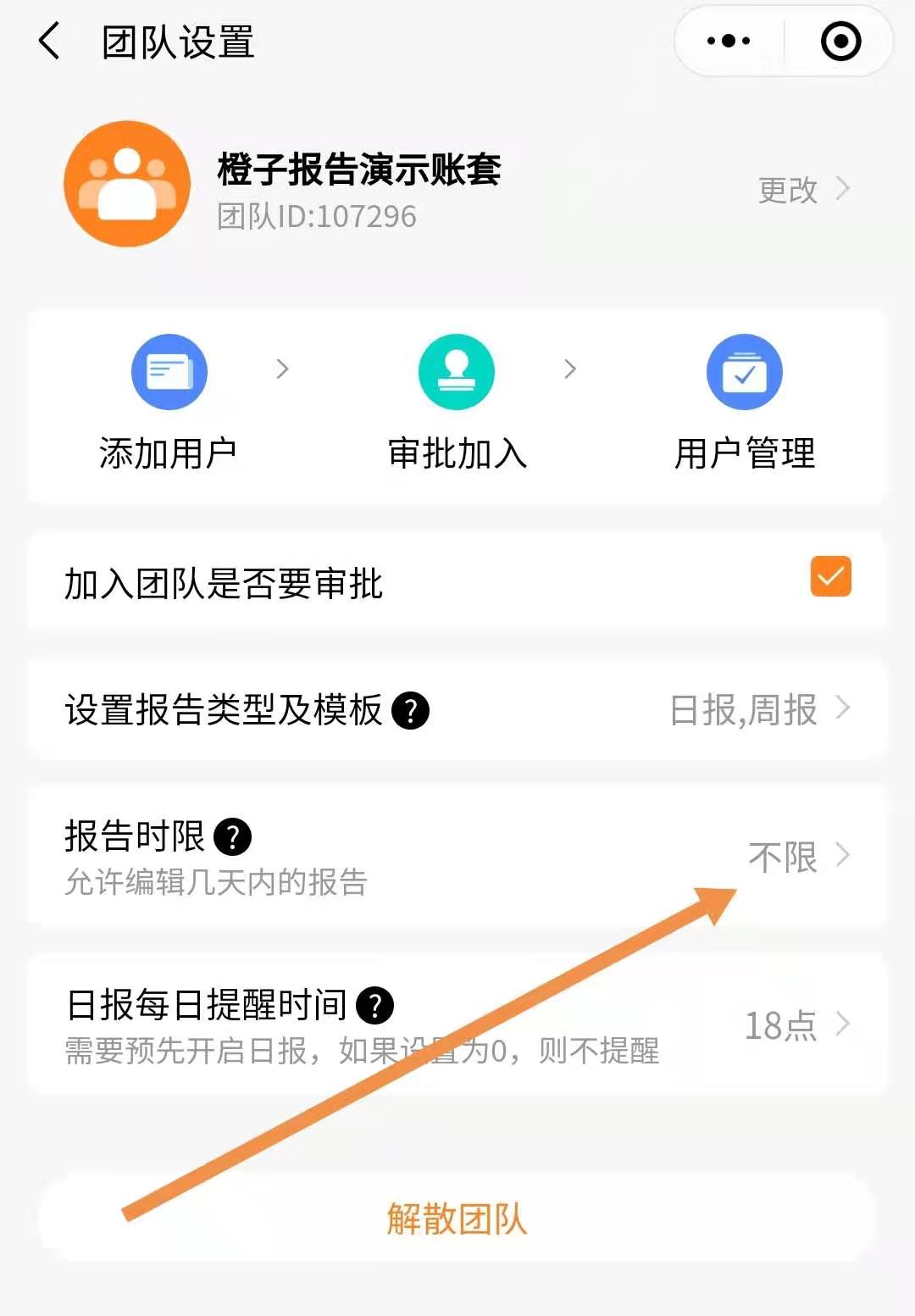
Task: Tap 解散团队 button
Action: tap(457, 1219)
